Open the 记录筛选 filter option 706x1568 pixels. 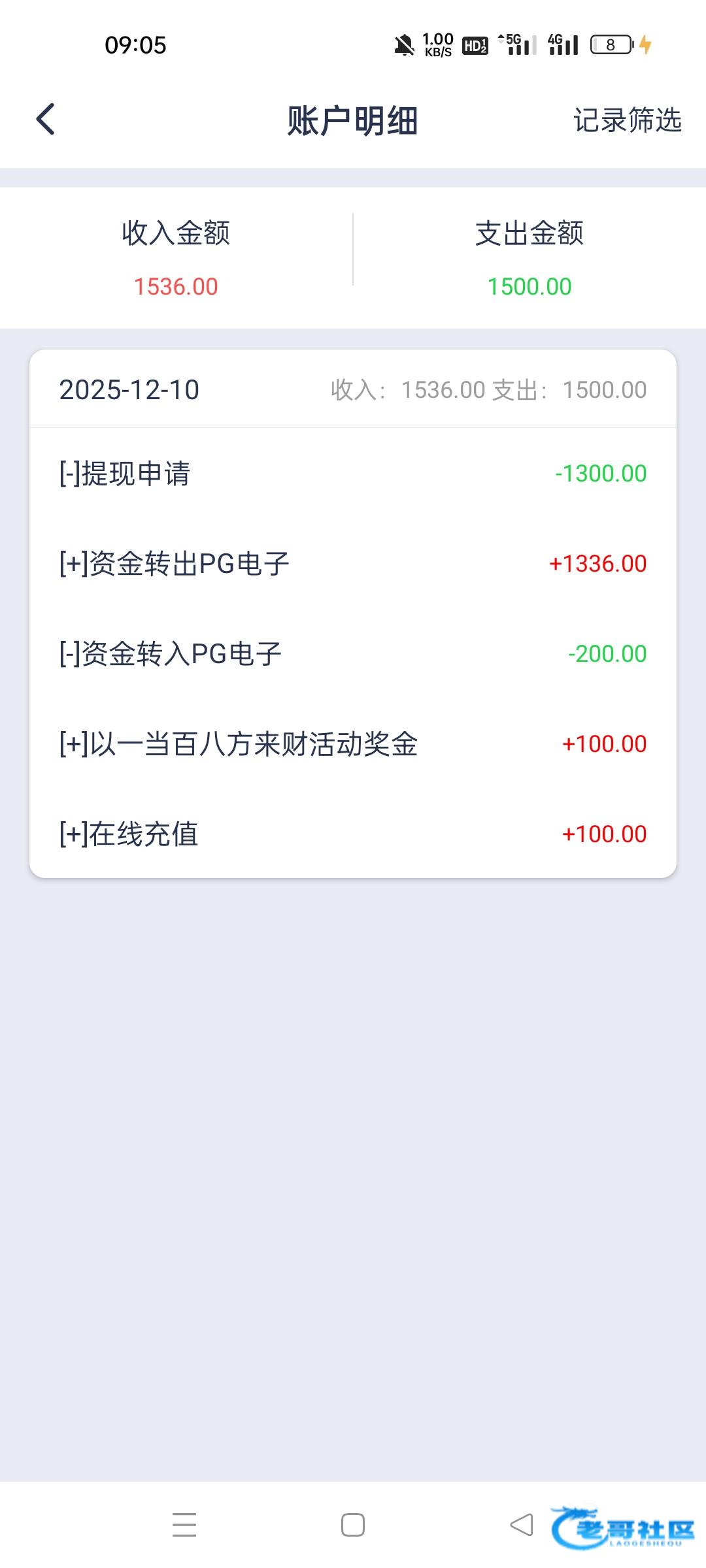(x=627, y=120)
